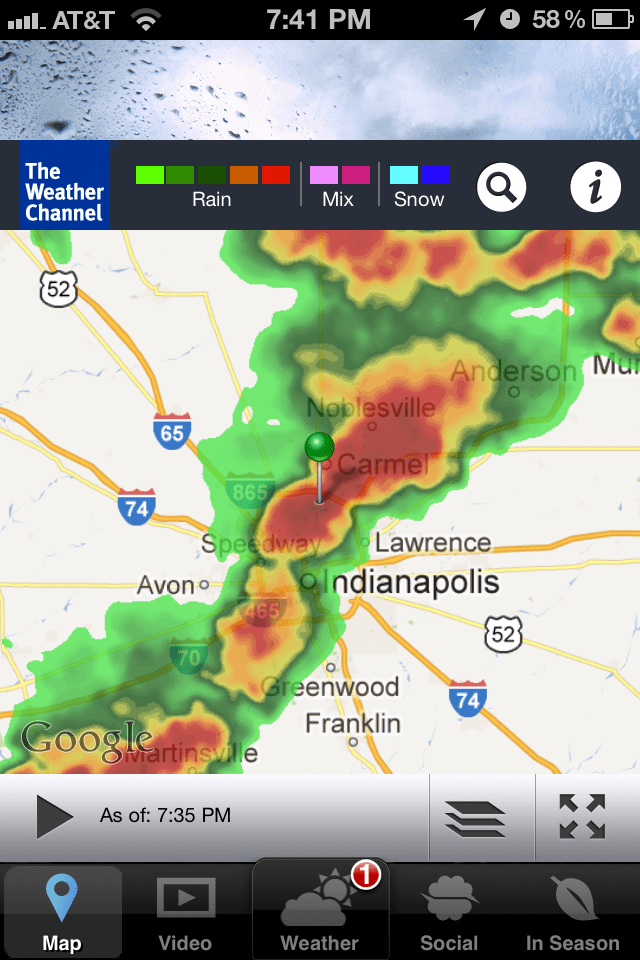Switch to the Weather tab
Image resolution: width=640 pixels, height=960 pixels.
tap(320, 910)
